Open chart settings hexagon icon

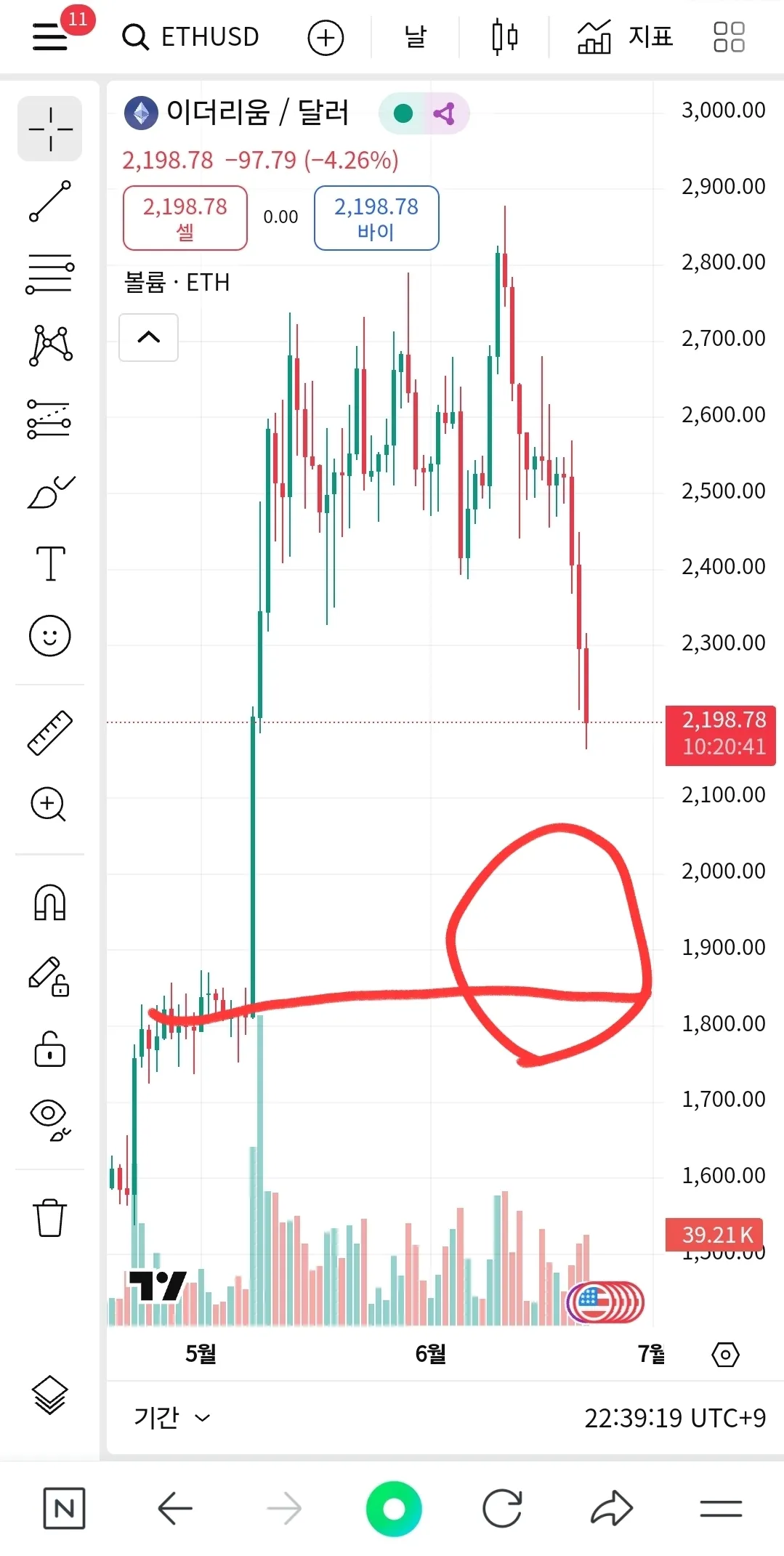pos(725,1355)
